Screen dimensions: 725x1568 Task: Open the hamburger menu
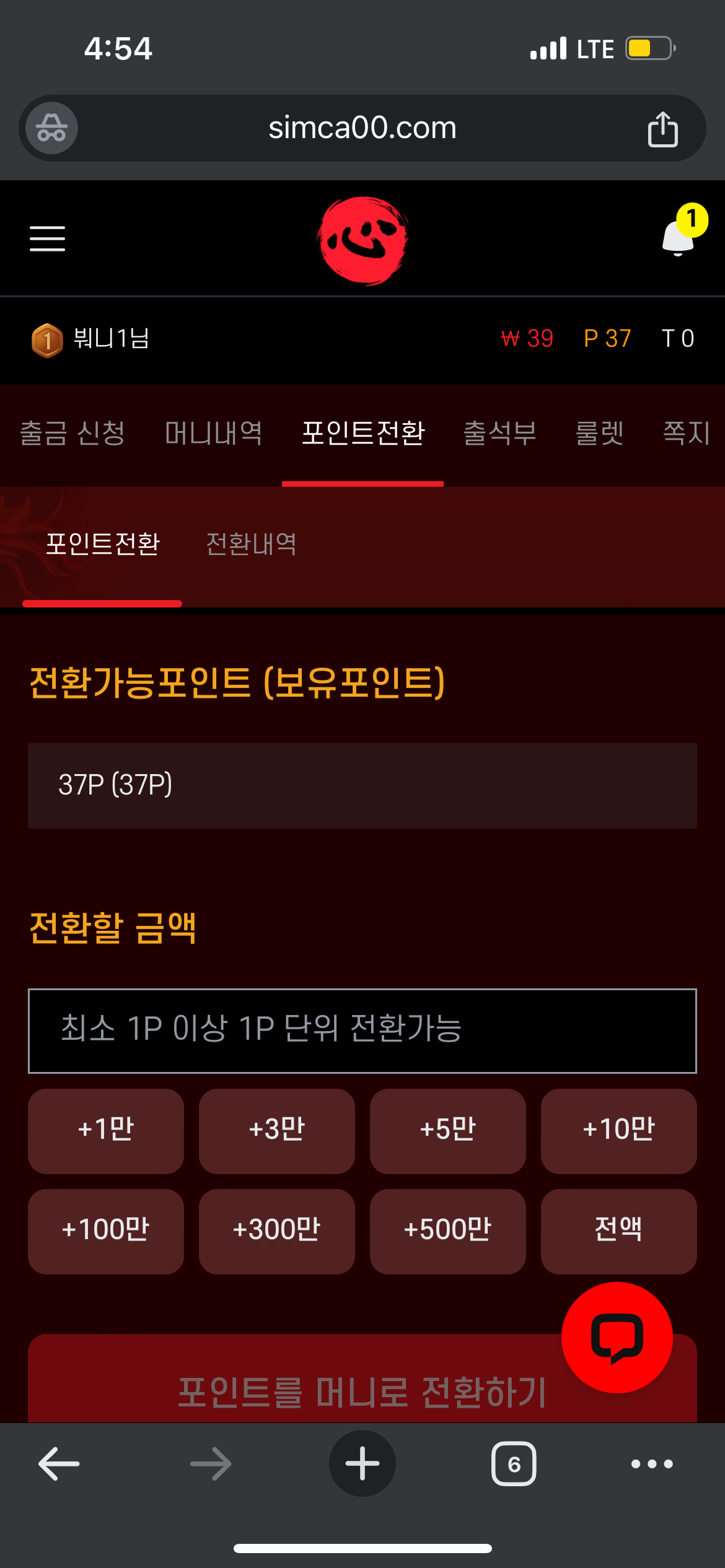[47, 238]
